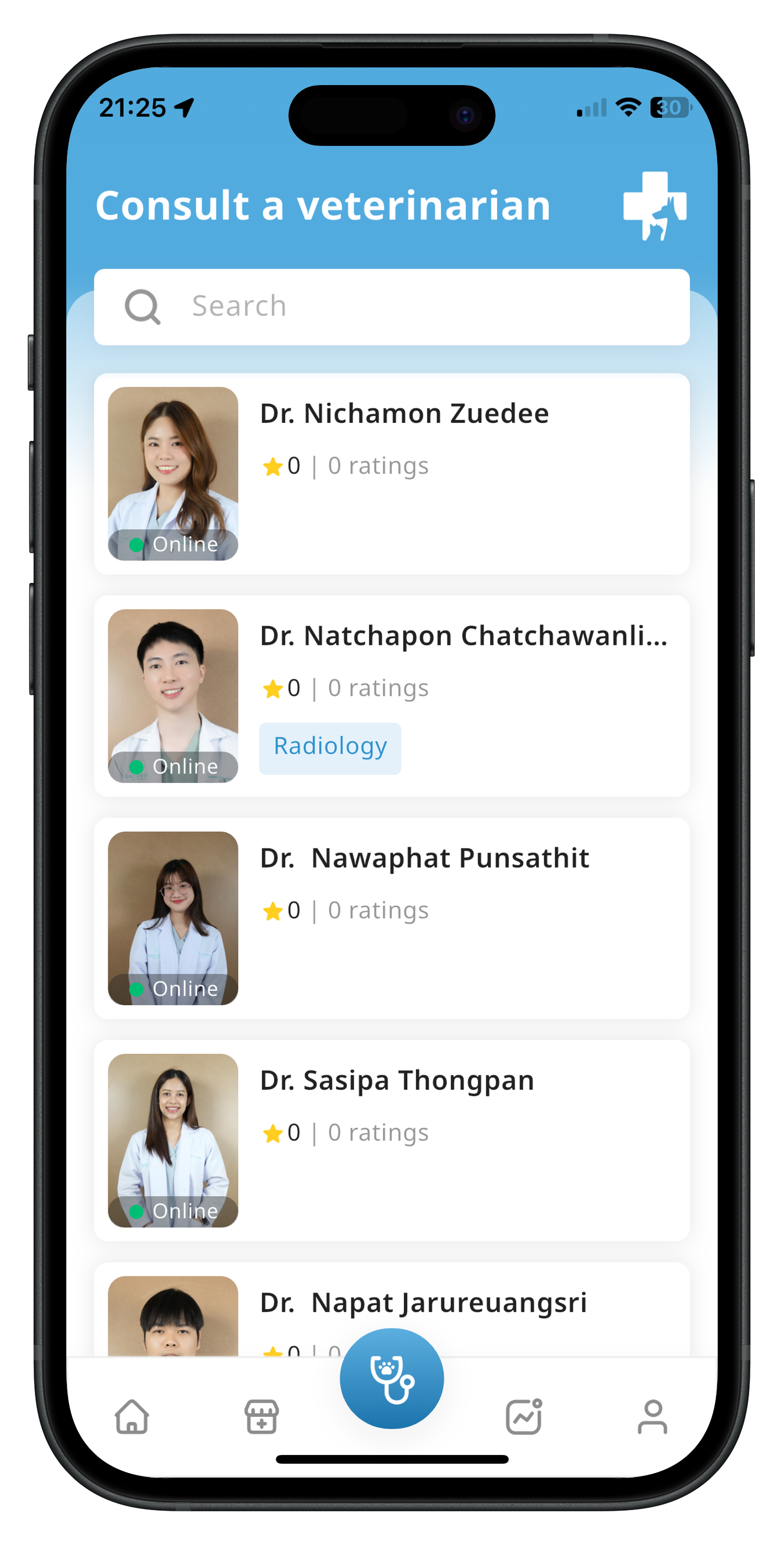Tap the star icon beside Dr. Sasipa's rating
This screenshot has width=784, height=1545.
click(273, 1133)
